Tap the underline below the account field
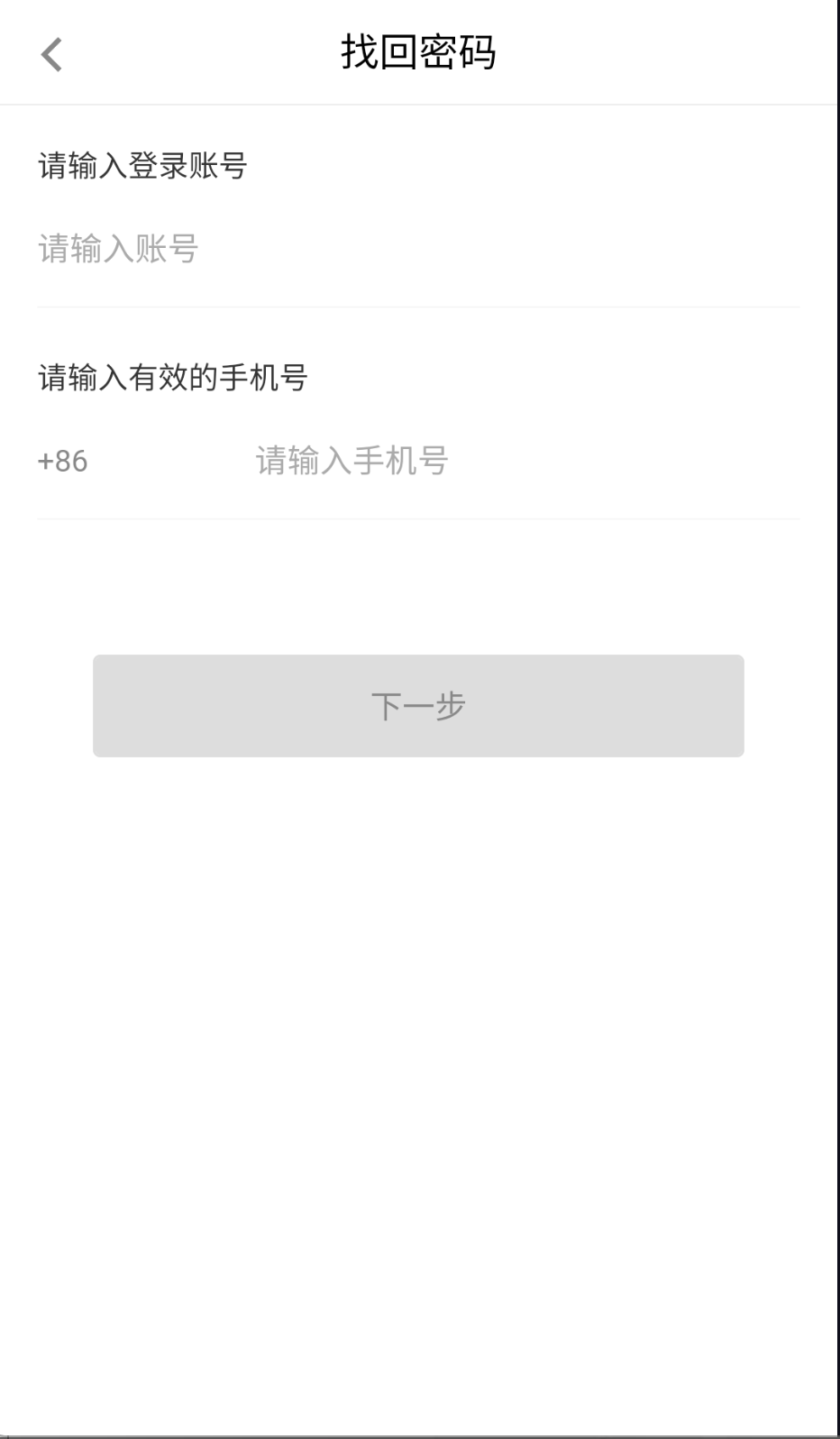The image size is (840, 1439). [418, 307]
